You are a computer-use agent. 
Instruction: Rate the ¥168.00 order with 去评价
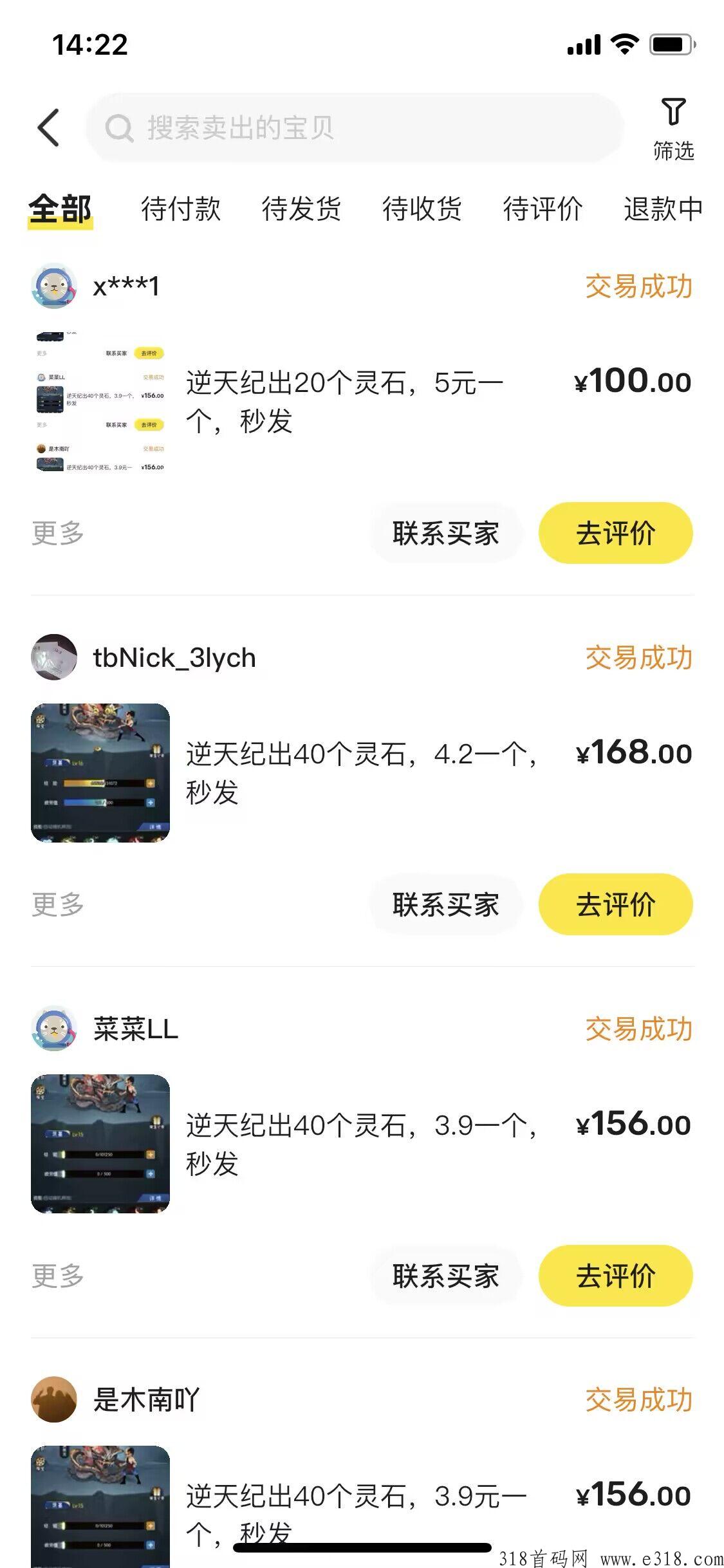[615, 904]
